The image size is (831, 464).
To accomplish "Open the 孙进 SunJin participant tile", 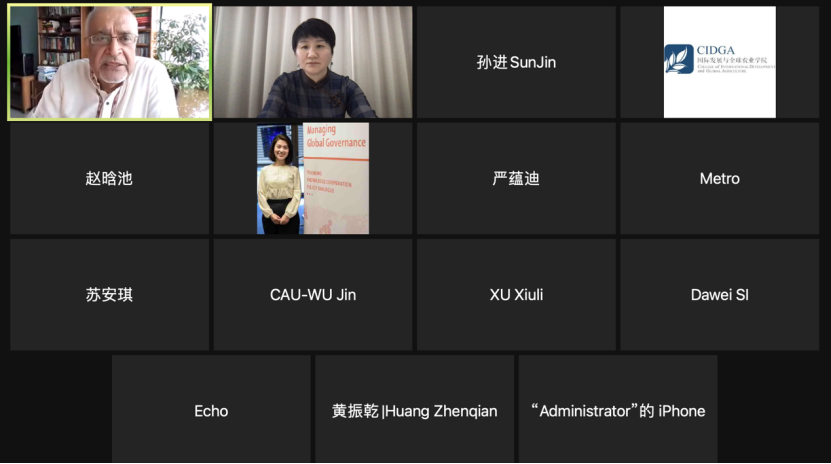I will coord(516,62).
